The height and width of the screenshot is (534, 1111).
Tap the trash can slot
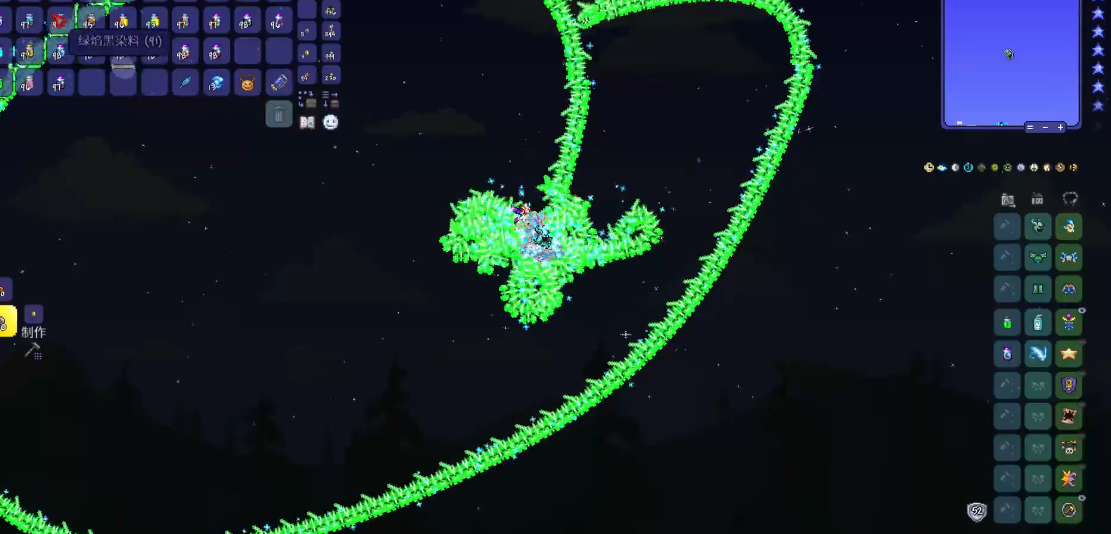point(279,114)
